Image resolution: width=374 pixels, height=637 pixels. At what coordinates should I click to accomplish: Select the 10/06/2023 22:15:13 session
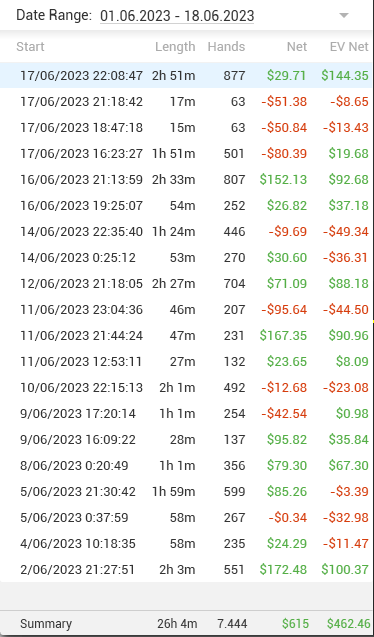pyautogui.click(x=187, y=387)
